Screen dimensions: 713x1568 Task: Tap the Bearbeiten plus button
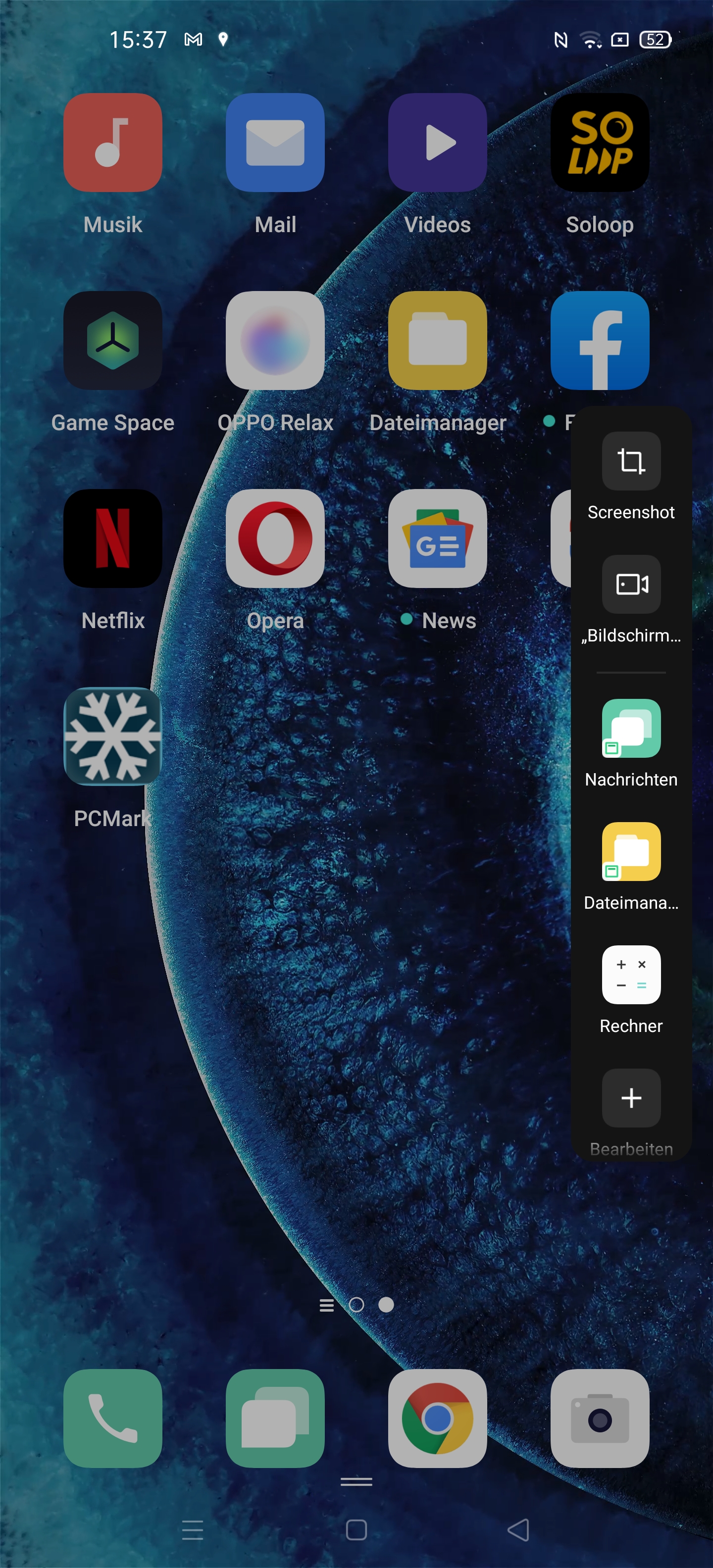click(x=631, y=1097)
